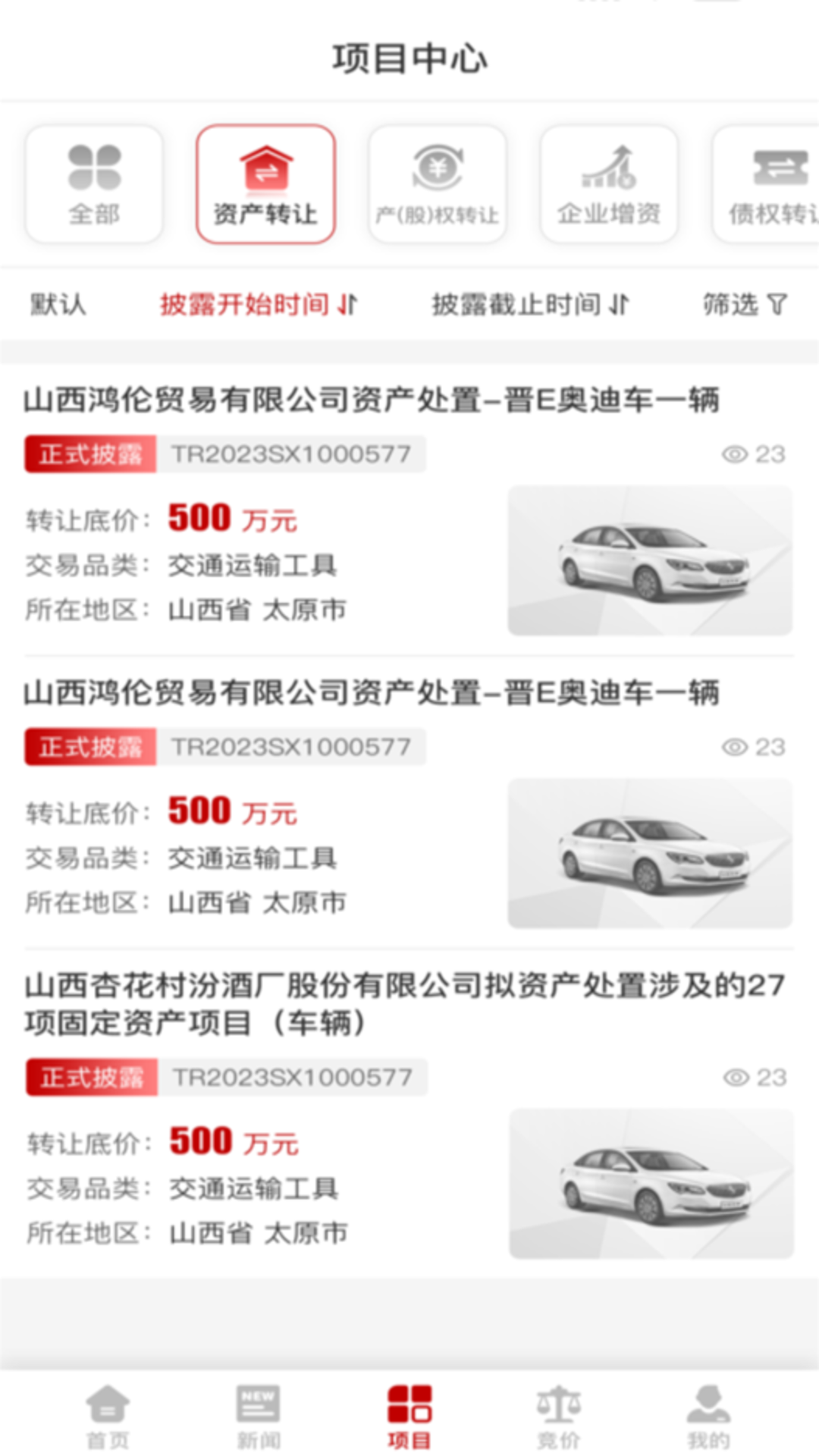This screenshot has width=819, height=1456.
Task: Tap the 竞价 bidding scale icon
Action: click(559, 1410)
